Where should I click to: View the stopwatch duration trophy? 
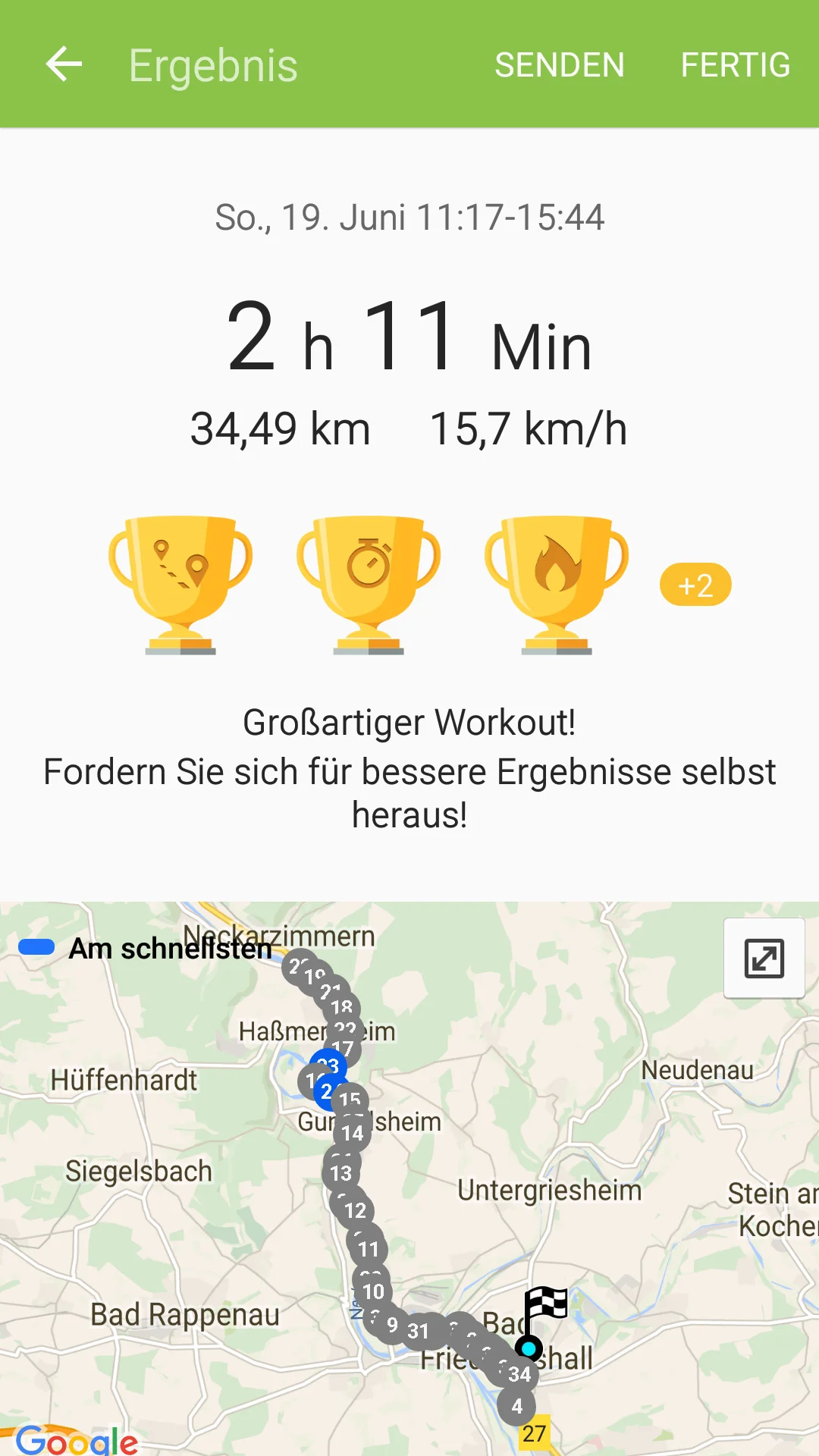(369, 584)
